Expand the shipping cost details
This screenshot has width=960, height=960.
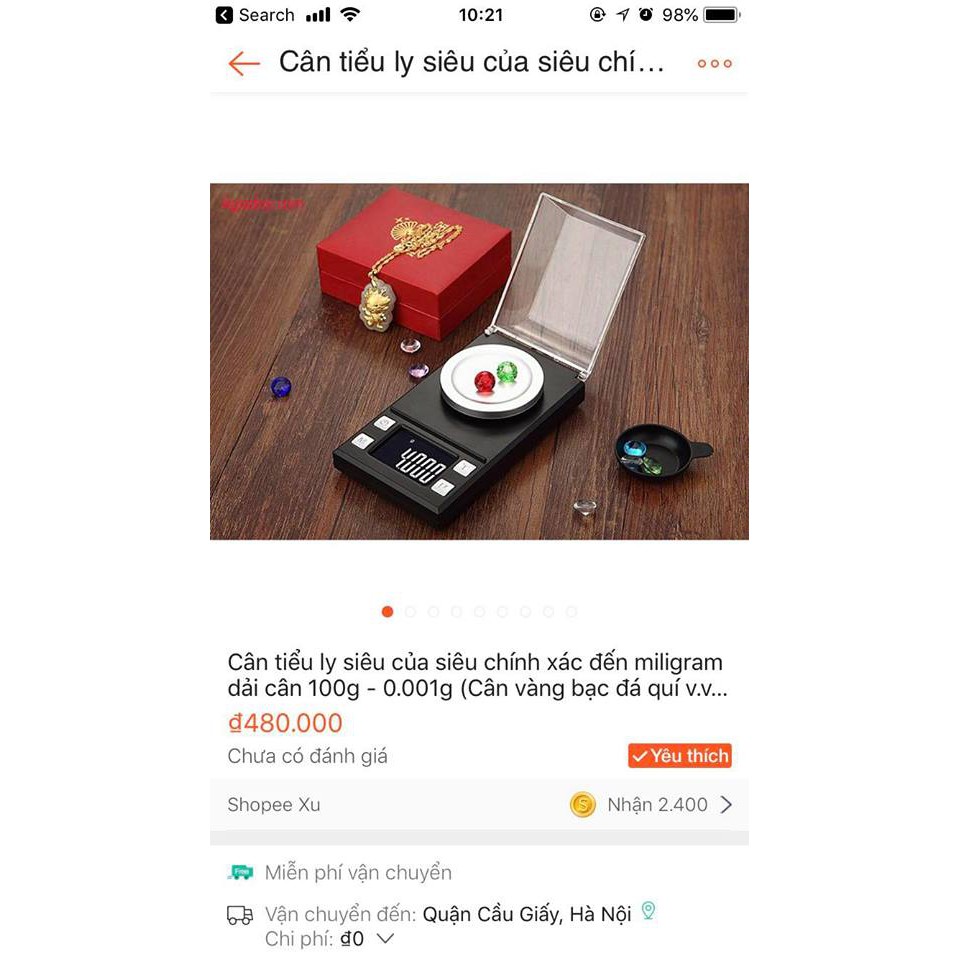385,939
